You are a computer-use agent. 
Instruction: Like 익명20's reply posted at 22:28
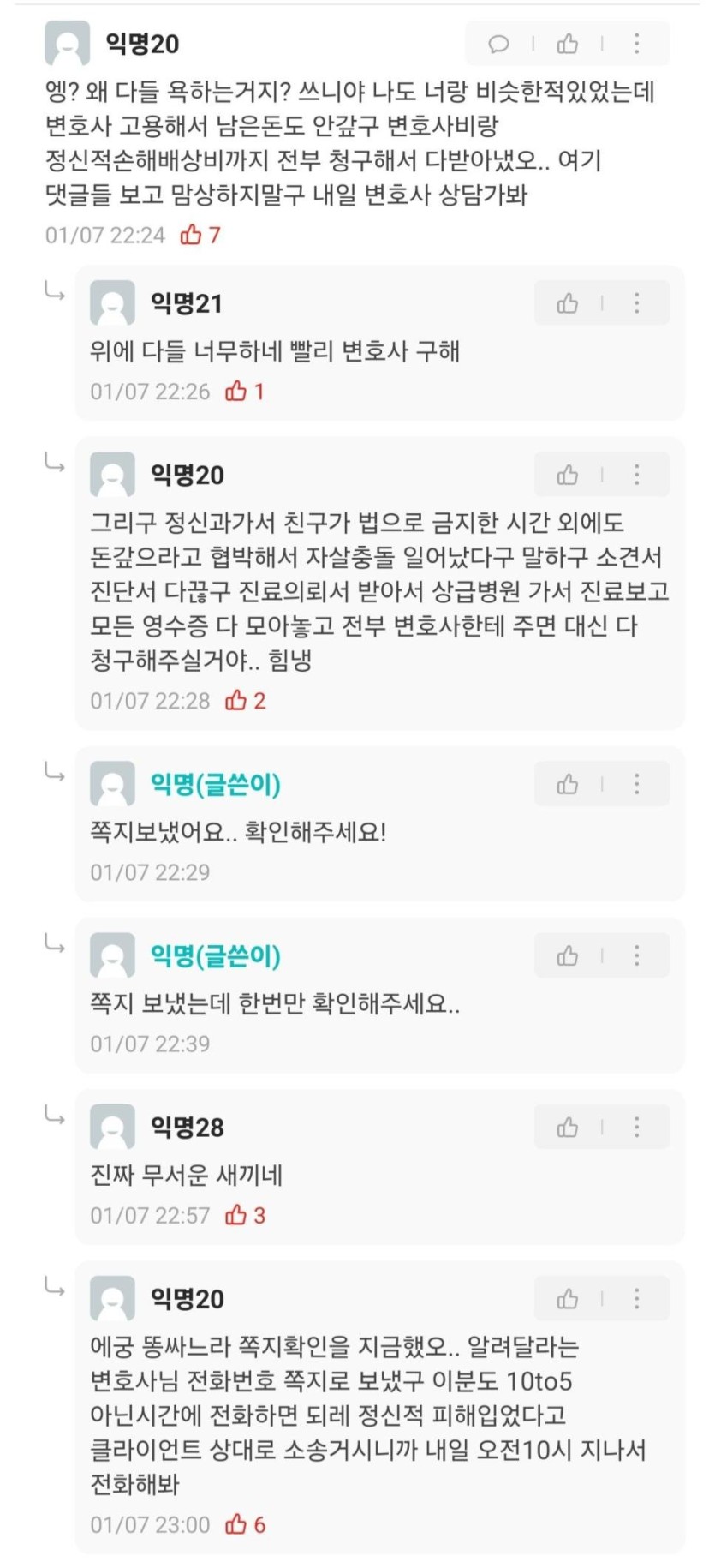[568, 475]
